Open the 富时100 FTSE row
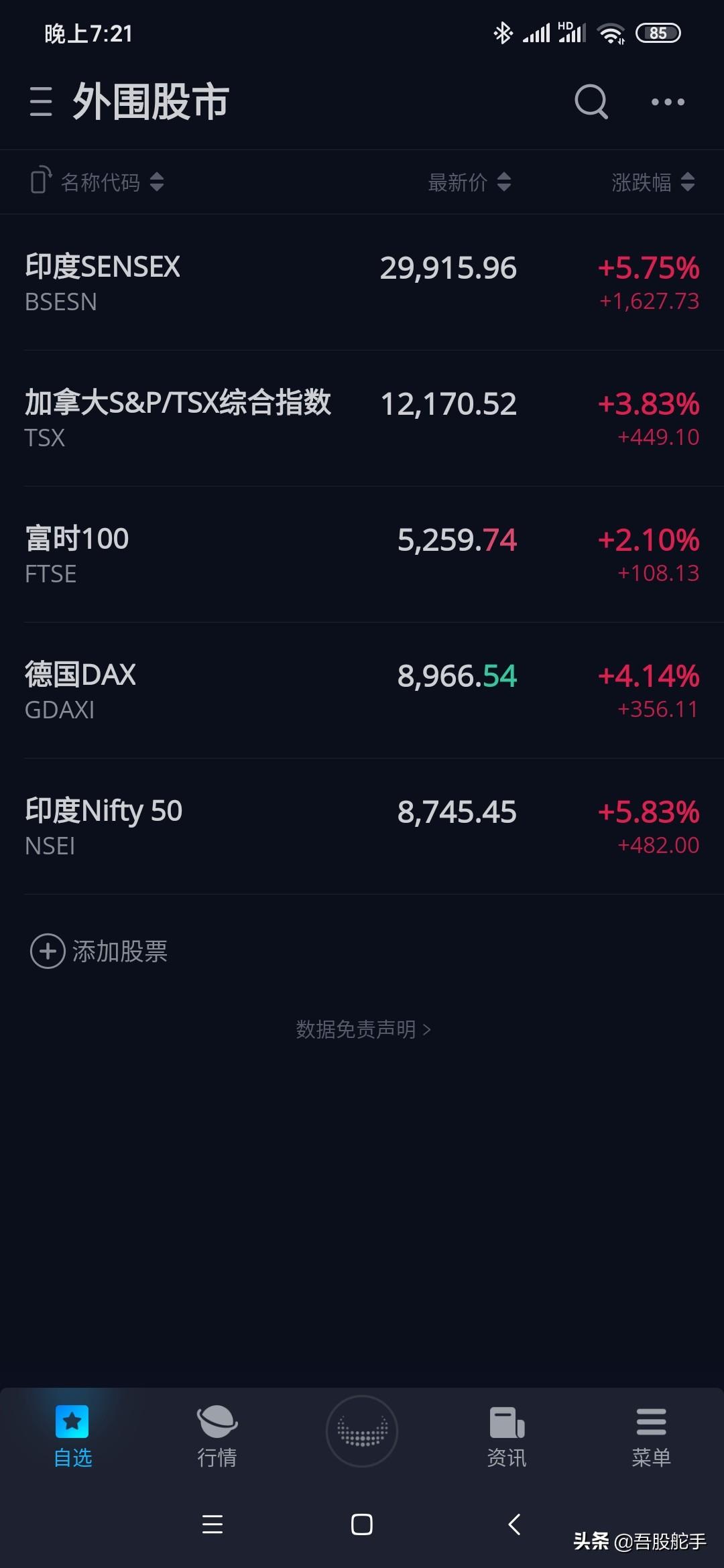 [362, 555]
